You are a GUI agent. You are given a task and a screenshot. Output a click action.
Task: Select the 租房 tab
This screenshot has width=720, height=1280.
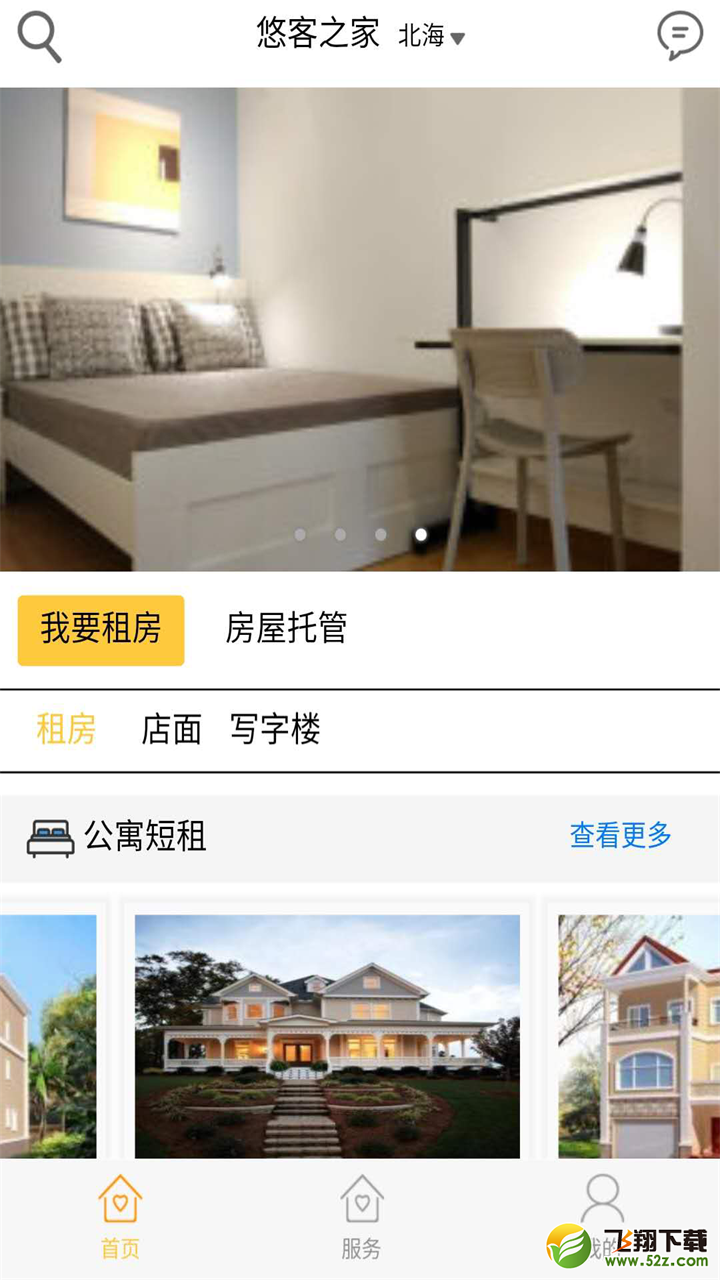(x=66, y=729)
